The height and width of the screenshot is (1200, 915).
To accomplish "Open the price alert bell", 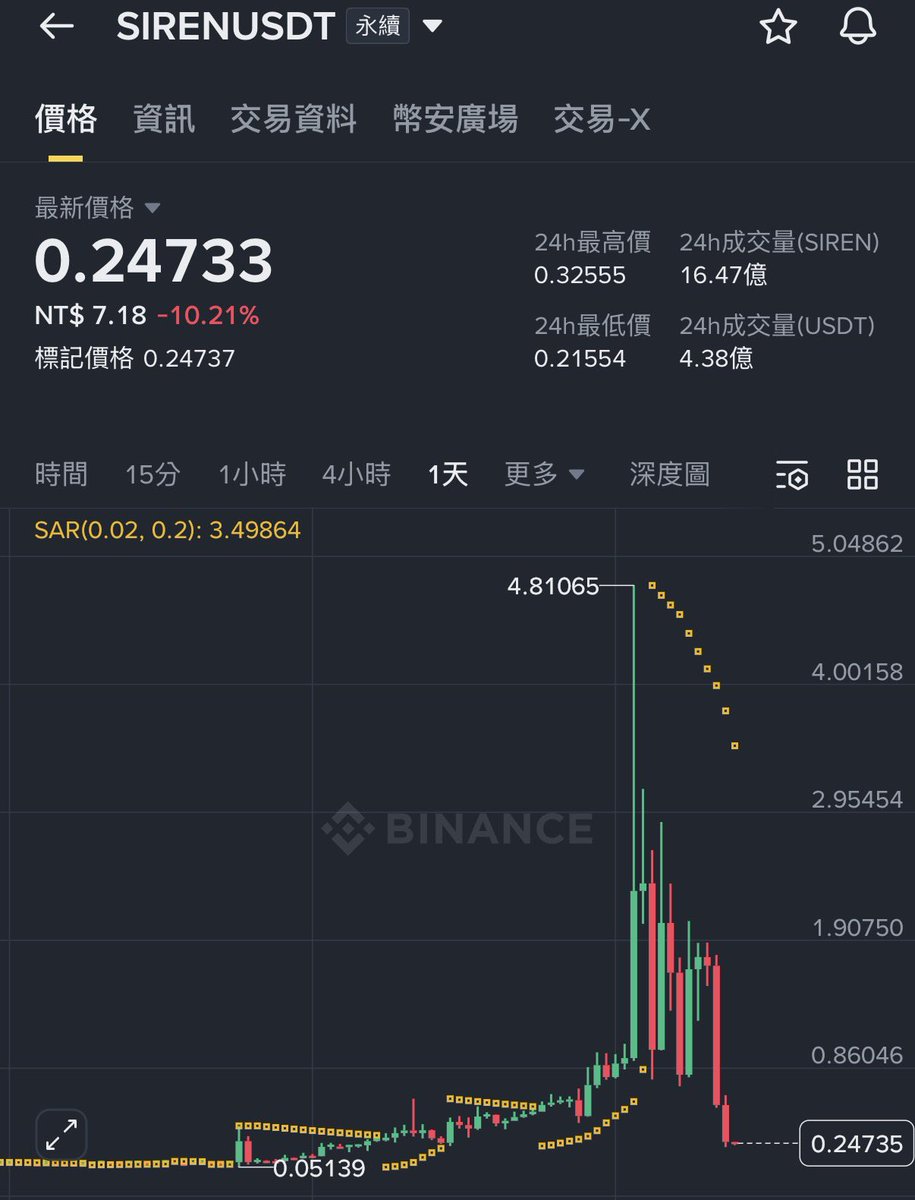I will (x=857, y=27).
